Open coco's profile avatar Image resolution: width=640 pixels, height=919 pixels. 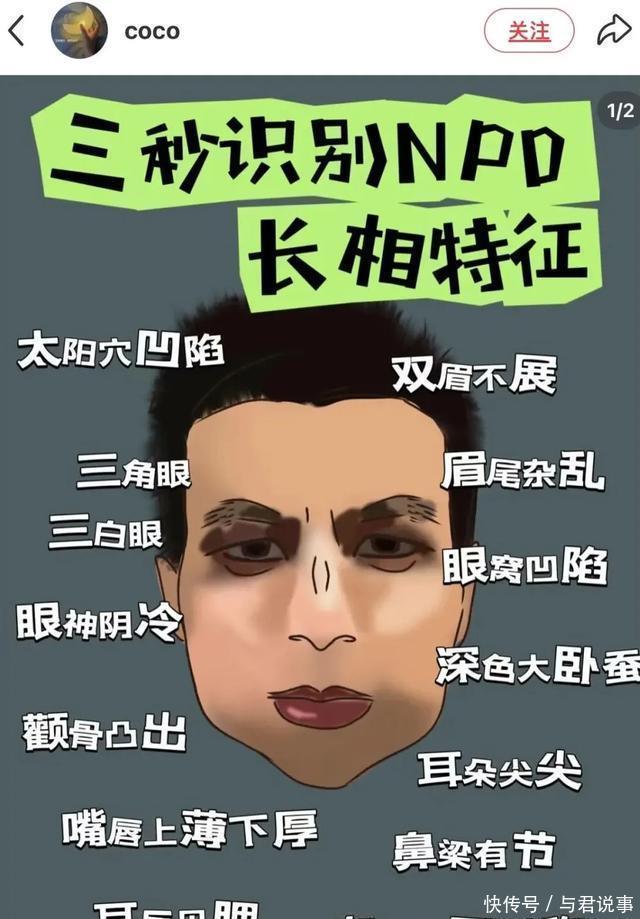pyautogui.click(x=79, y=30)
